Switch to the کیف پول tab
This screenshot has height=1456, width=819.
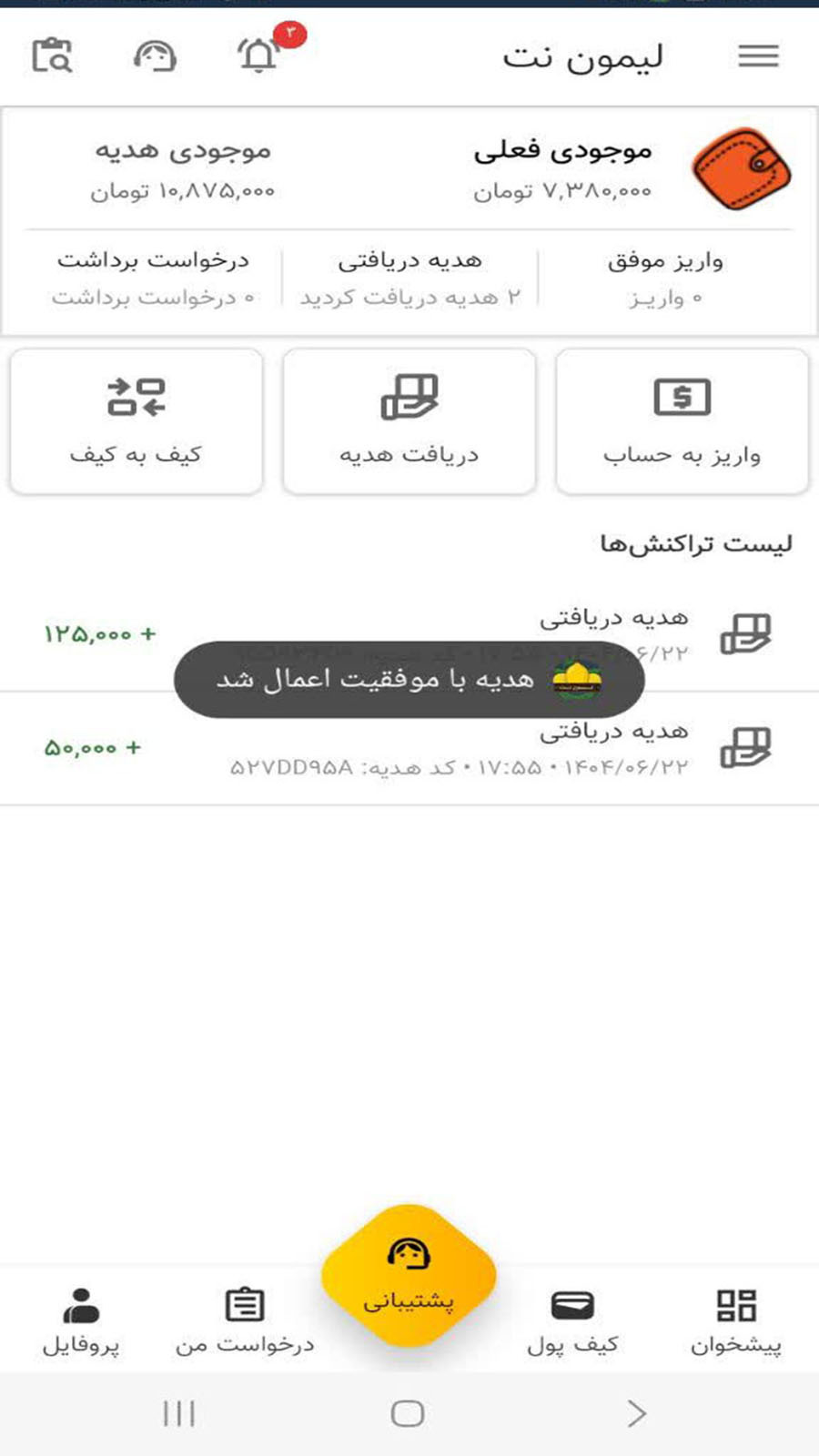[x=572, y=1321]
